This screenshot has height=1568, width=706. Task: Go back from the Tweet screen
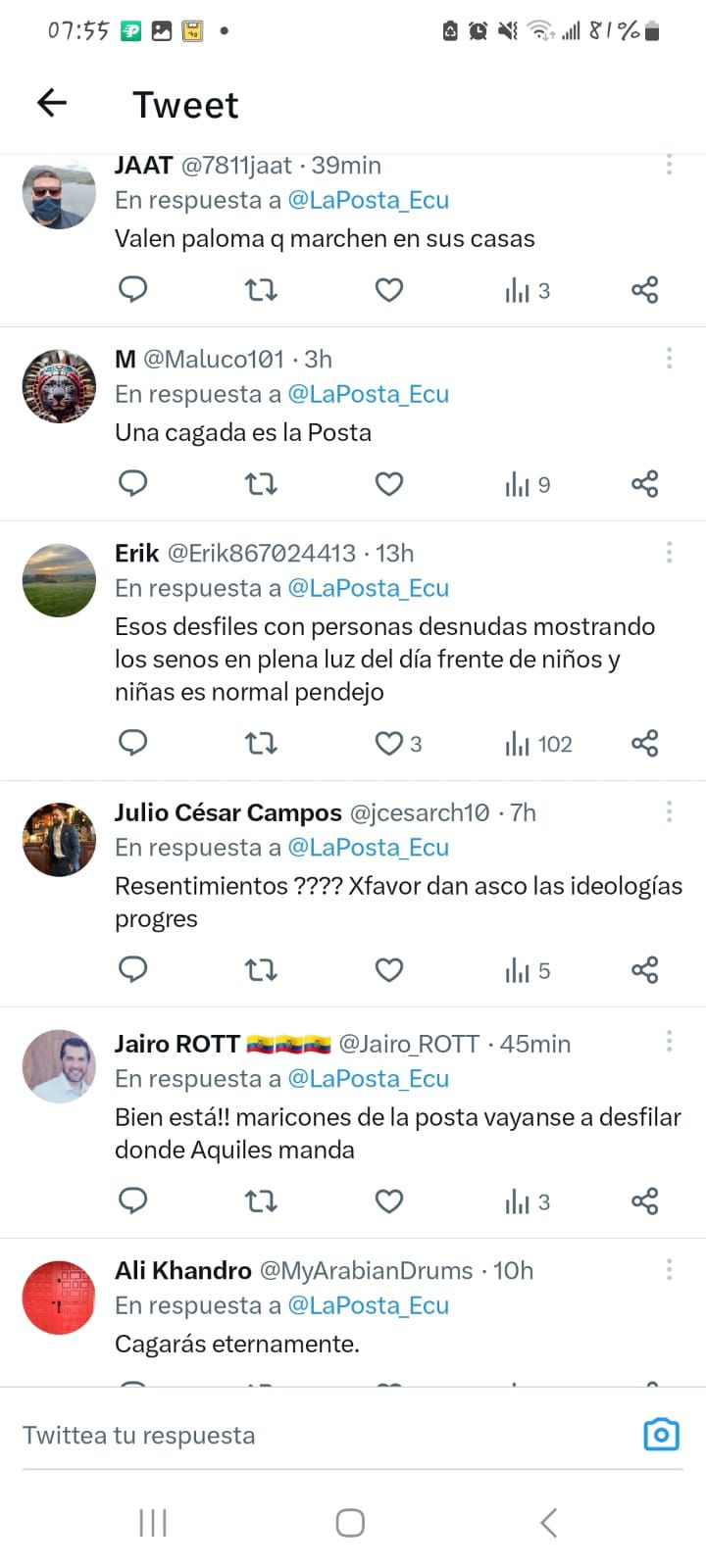[51, 103]
